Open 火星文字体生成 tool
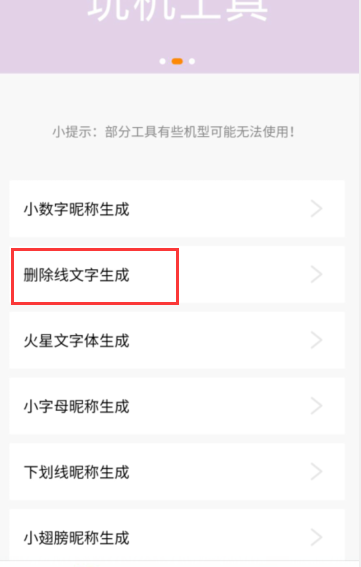This screenshot has height=567, width=361. click(x=177, y=340)
